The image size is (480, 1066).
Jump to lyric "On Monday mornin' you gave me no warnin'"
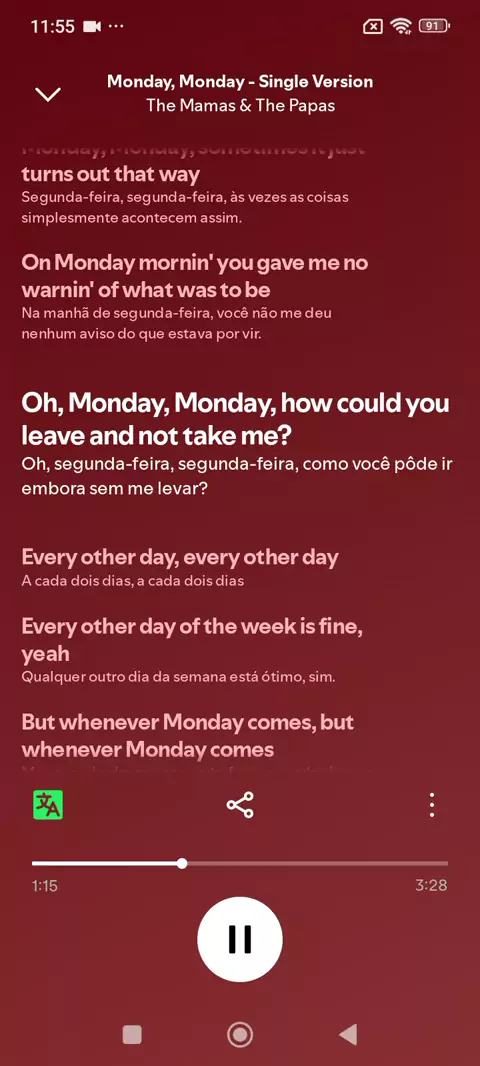[x=195, y=276]
